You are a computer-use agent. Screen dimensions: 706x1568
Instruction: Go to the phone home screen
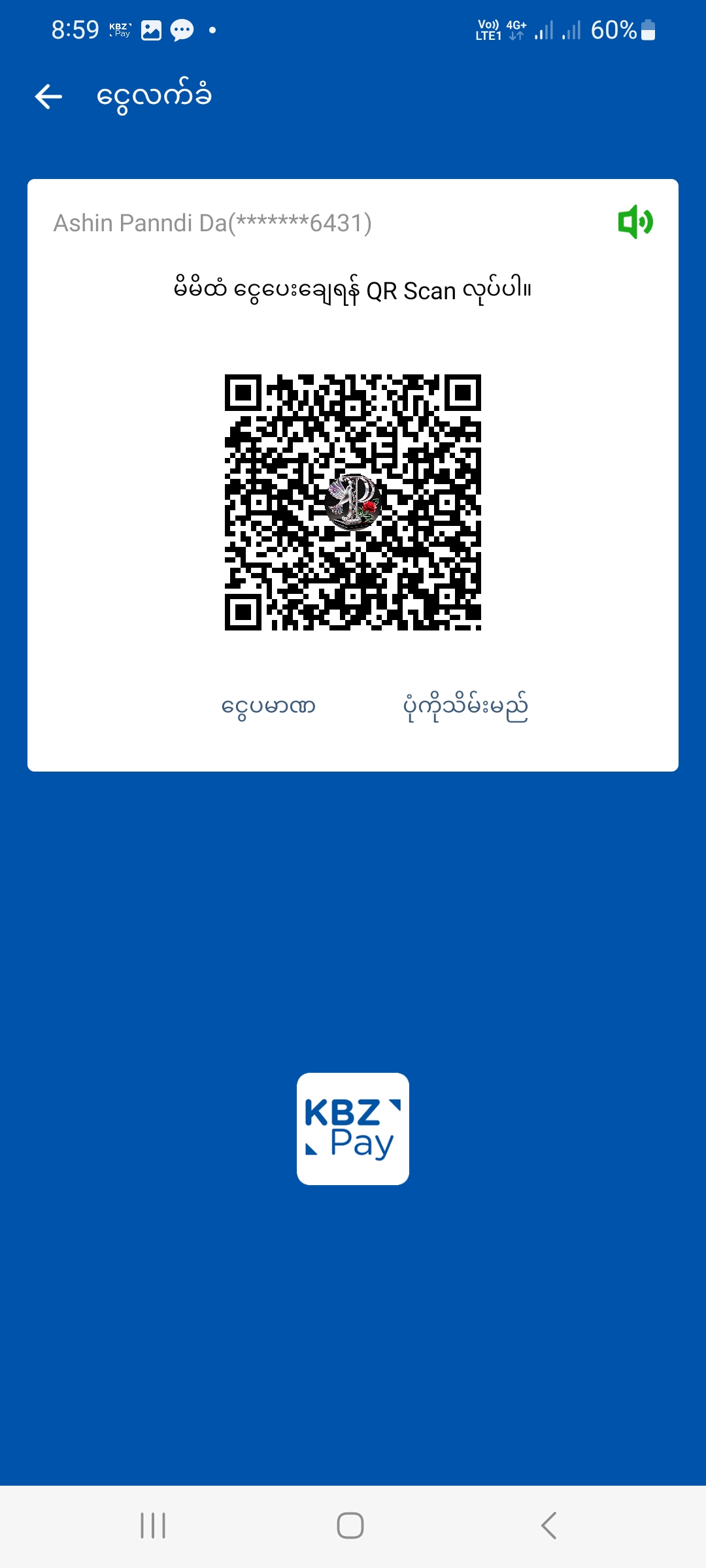(x=350, y=1526)
